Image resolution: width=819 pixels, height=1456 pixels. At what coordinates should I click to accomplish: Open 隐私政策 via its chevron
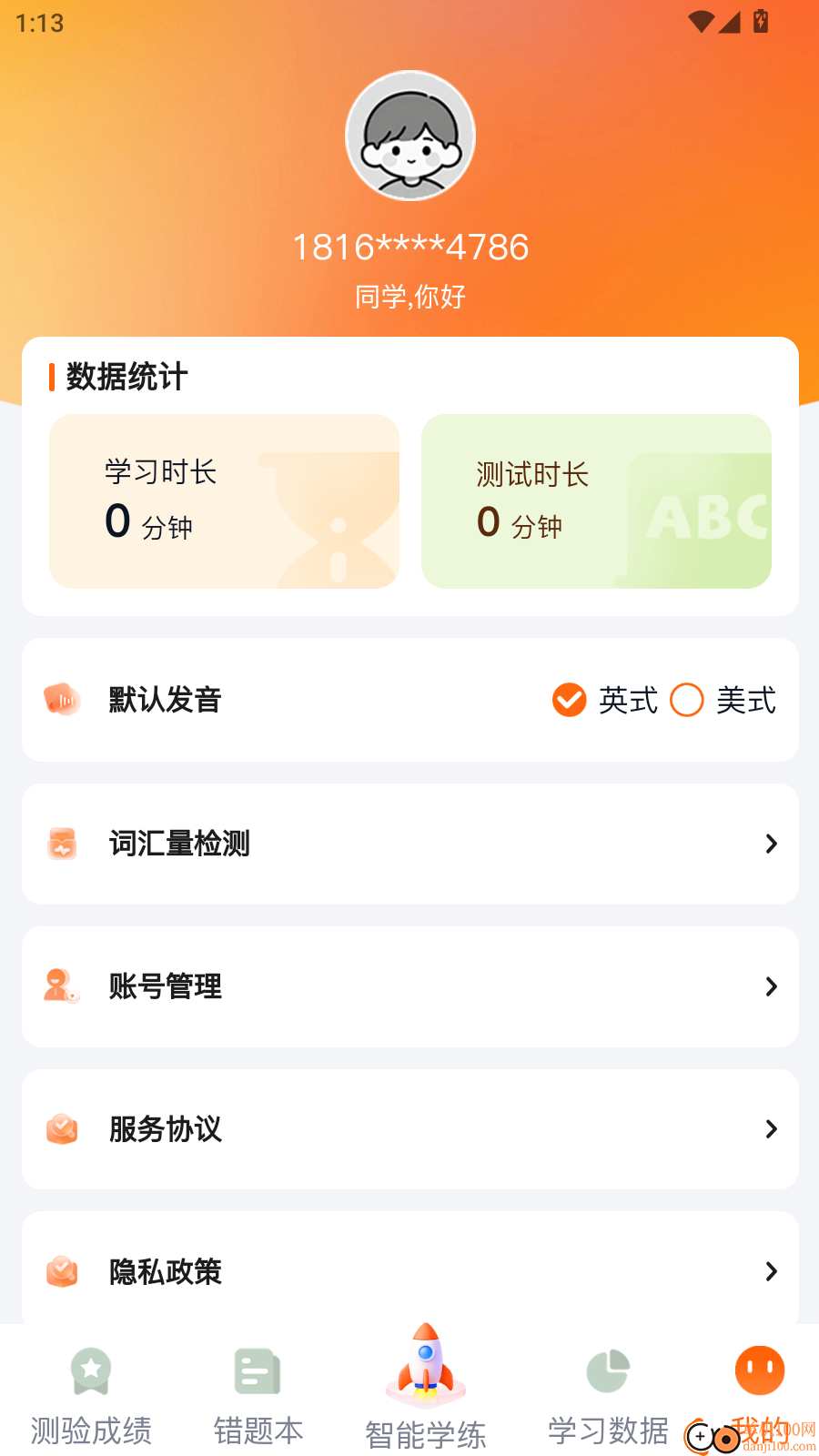click(771, 1271)
